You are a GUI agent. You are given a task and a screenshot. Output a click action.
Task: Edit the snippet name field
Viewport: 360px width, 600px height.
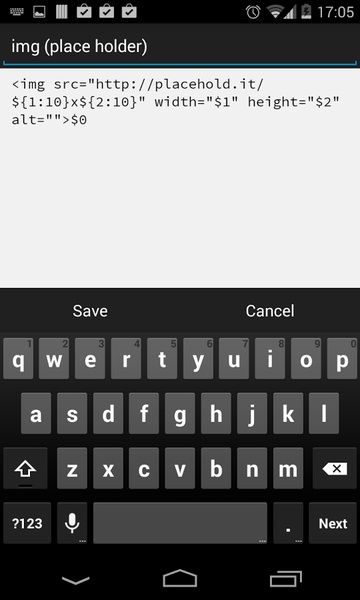[x=180, y=47]
